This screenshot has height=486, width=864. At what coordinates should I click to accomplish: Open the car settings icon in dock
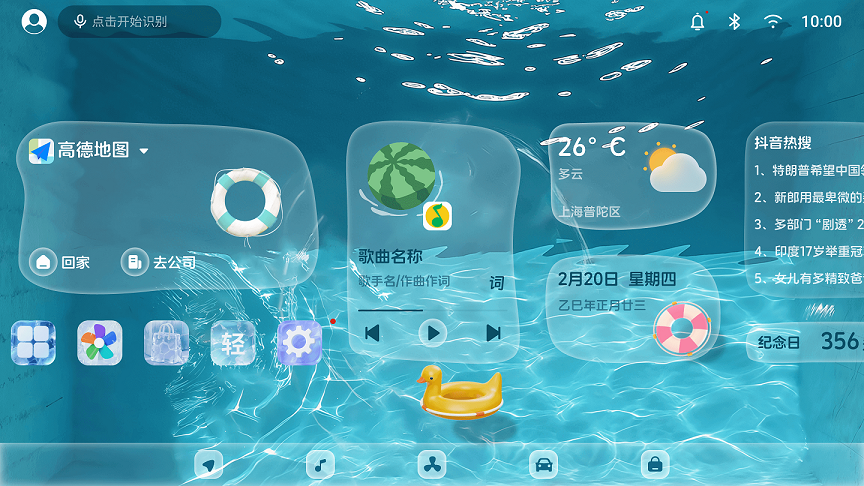[543, 464]
